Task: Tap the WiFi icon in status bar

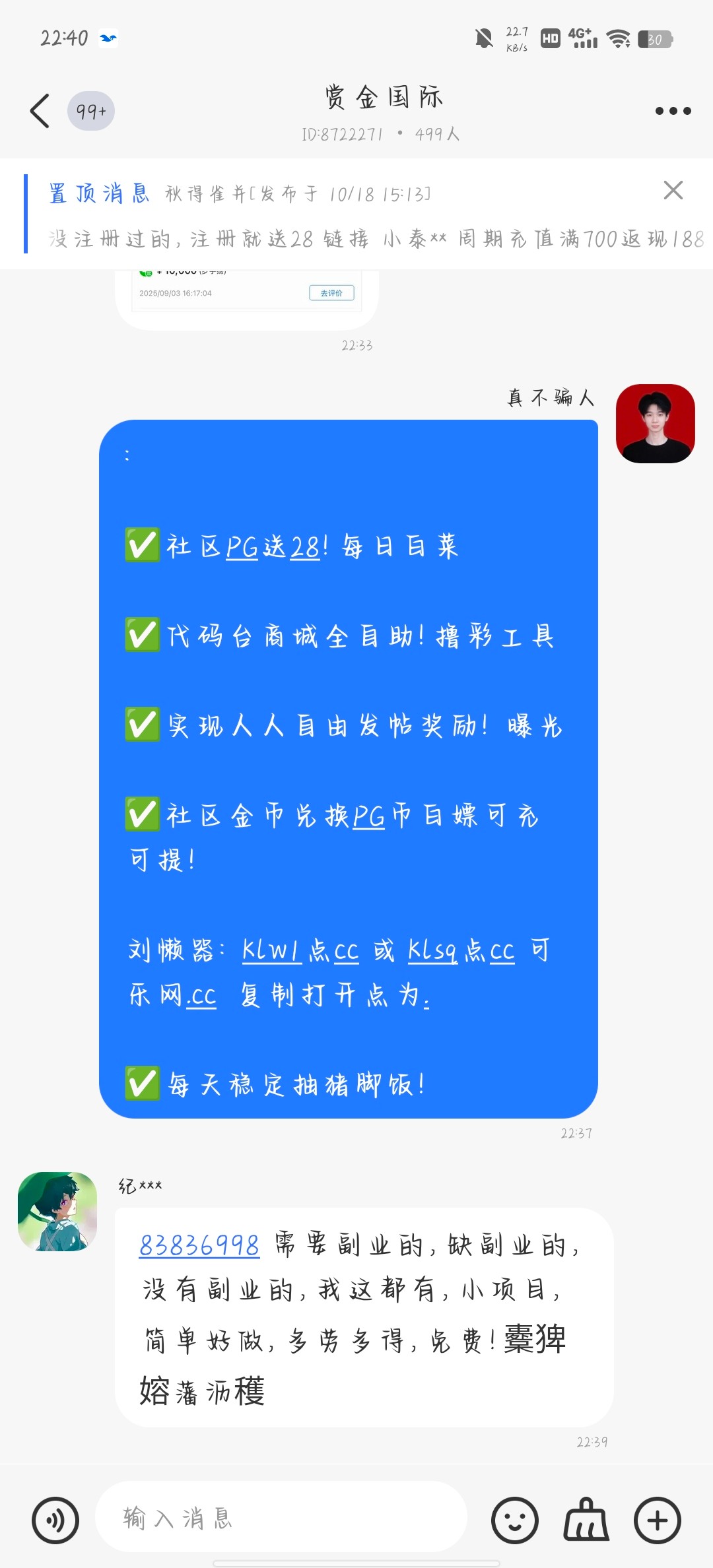Action: click(619, 38)
